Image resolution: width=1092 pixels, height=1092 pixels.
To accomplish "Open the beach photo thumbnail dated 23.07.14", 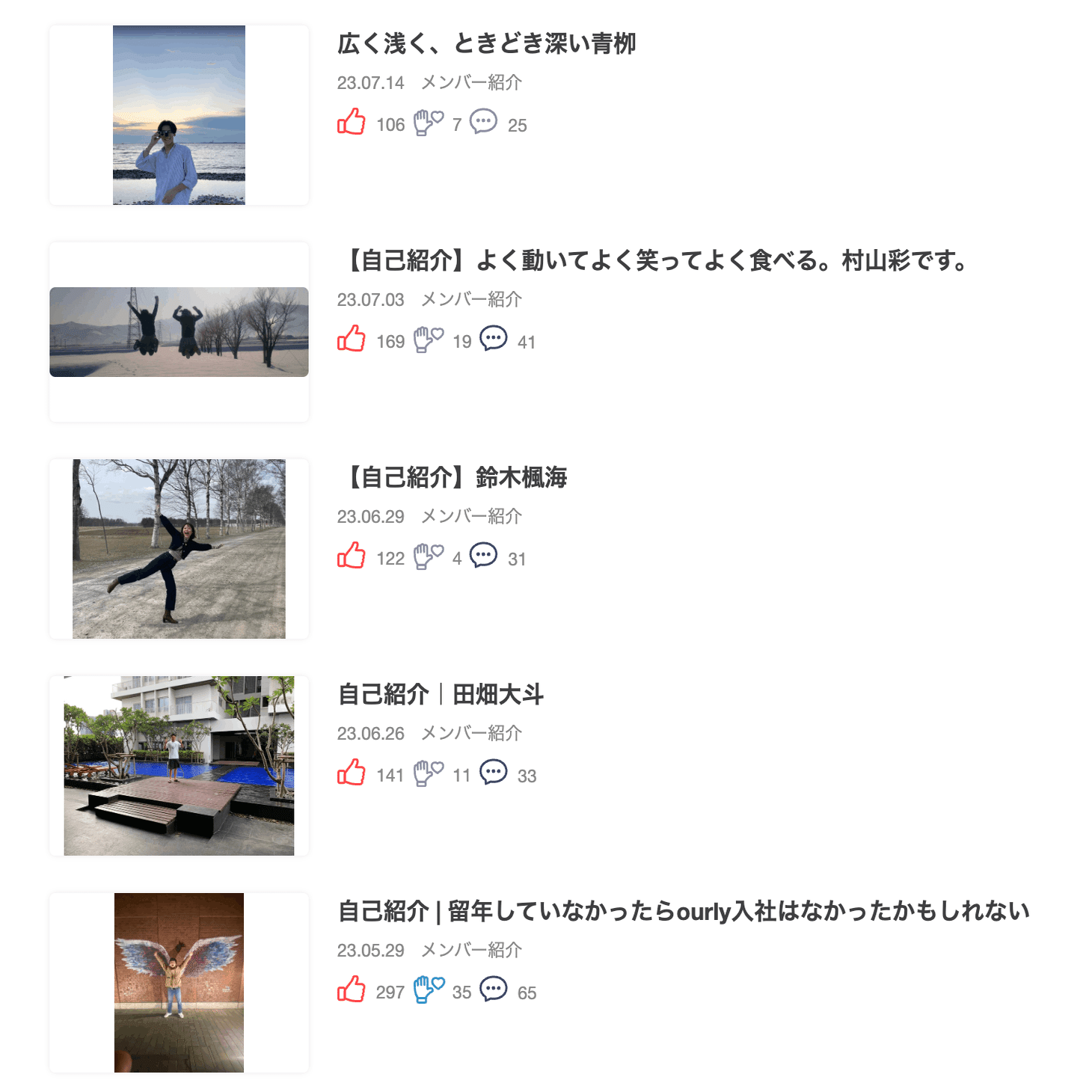I will coord(179,115).
